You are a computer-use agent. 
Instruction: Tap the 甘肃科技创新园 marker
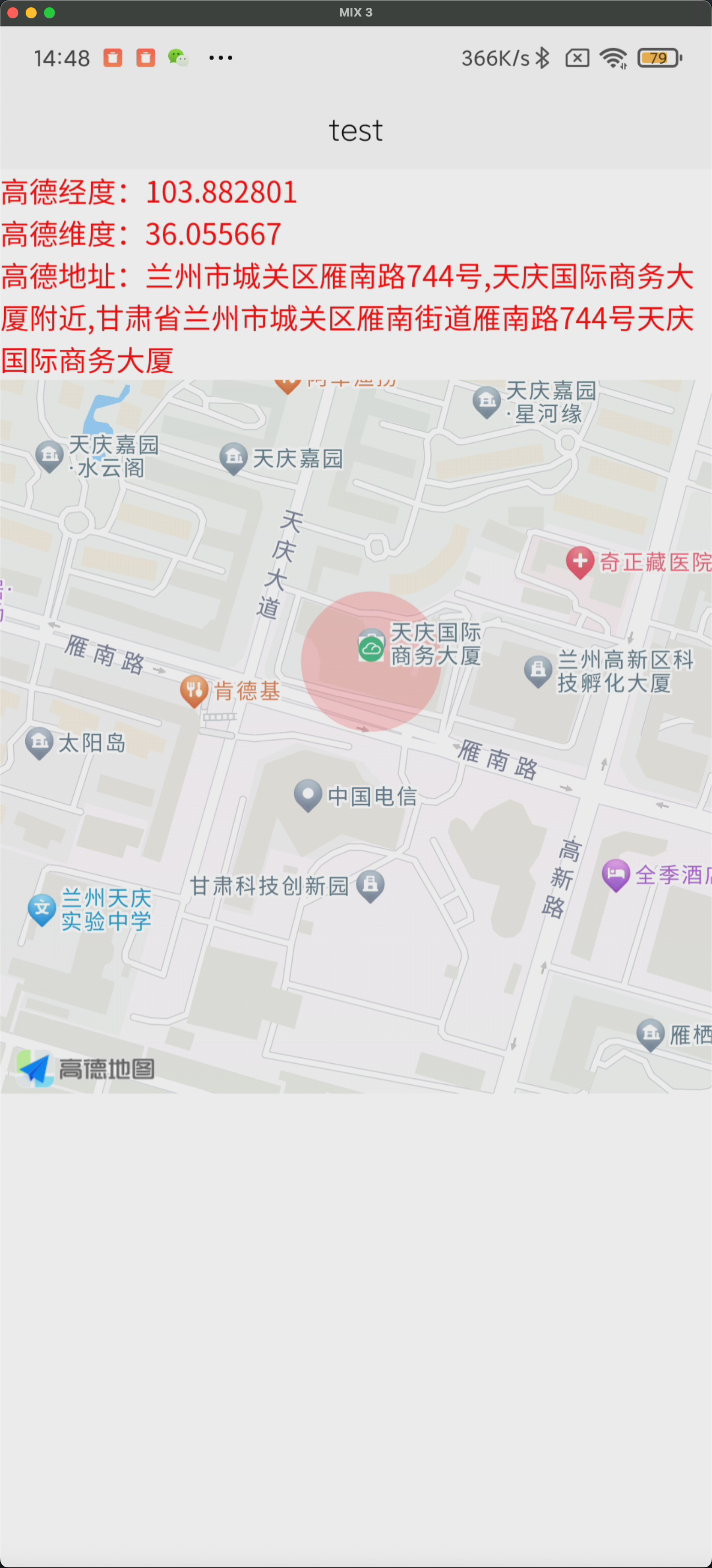click(x=370, y=884)
